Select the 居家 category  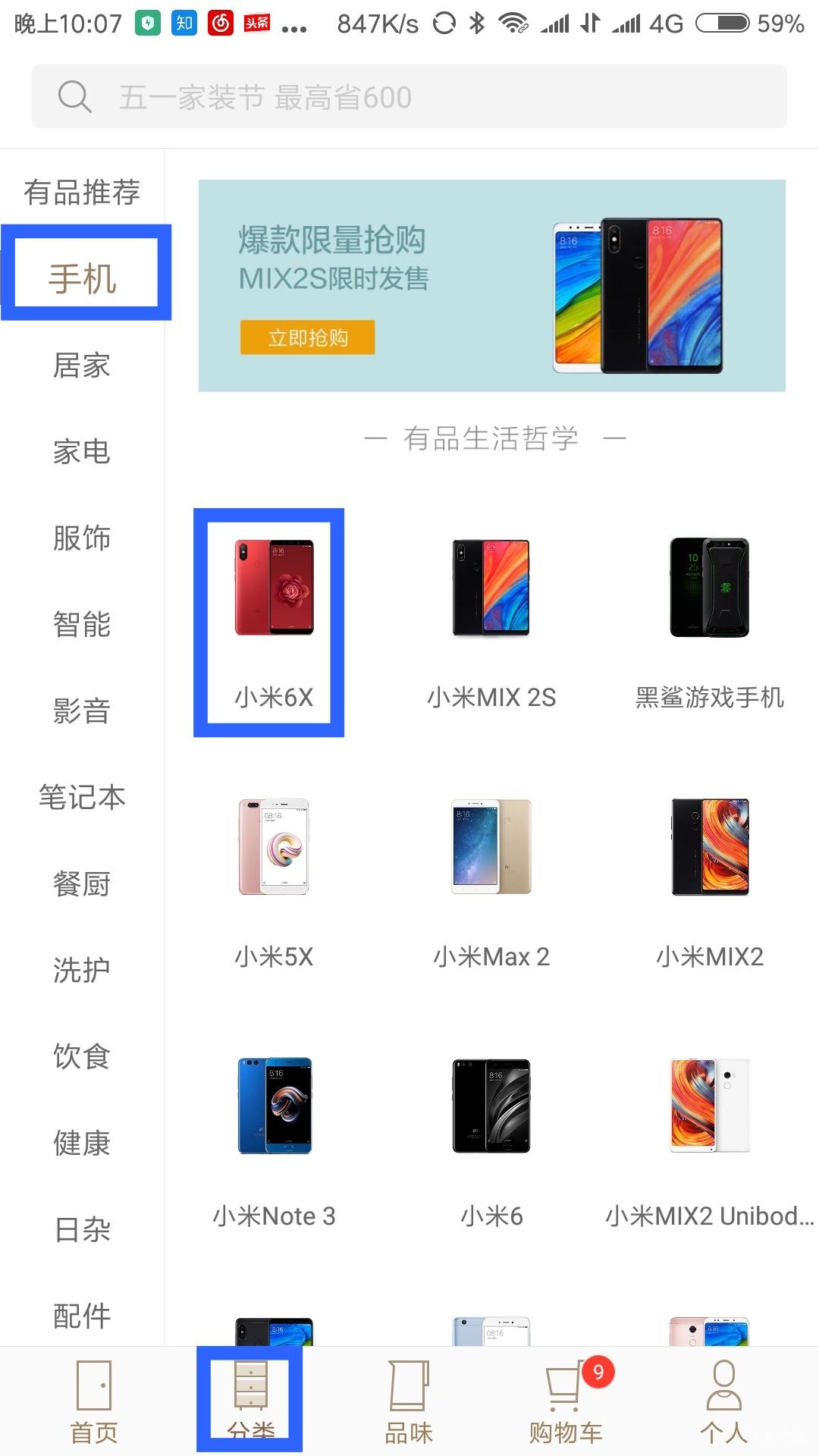pos(82,366)
